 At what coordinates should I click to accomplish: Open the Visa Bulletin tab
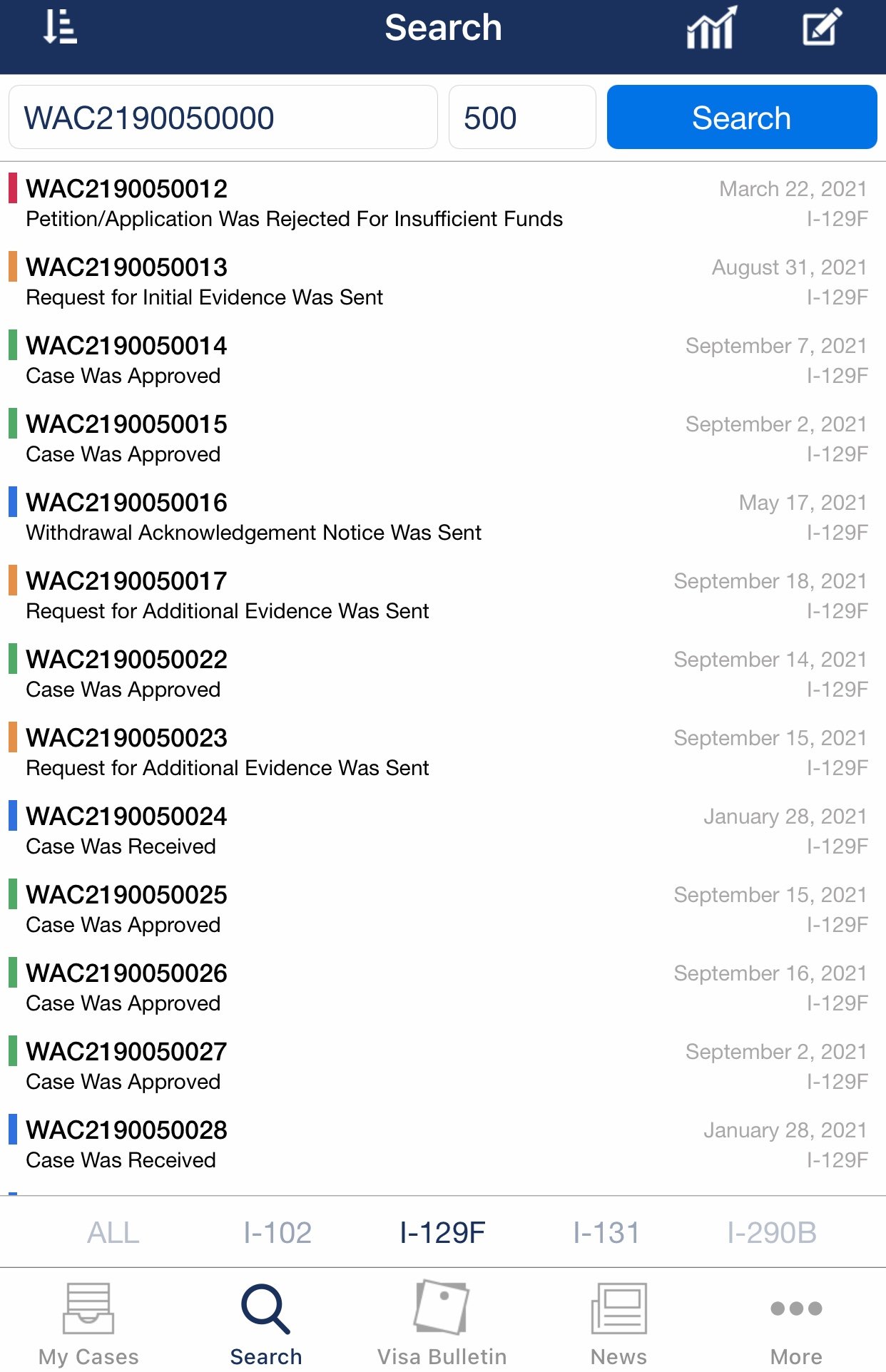coord(442,1324)
